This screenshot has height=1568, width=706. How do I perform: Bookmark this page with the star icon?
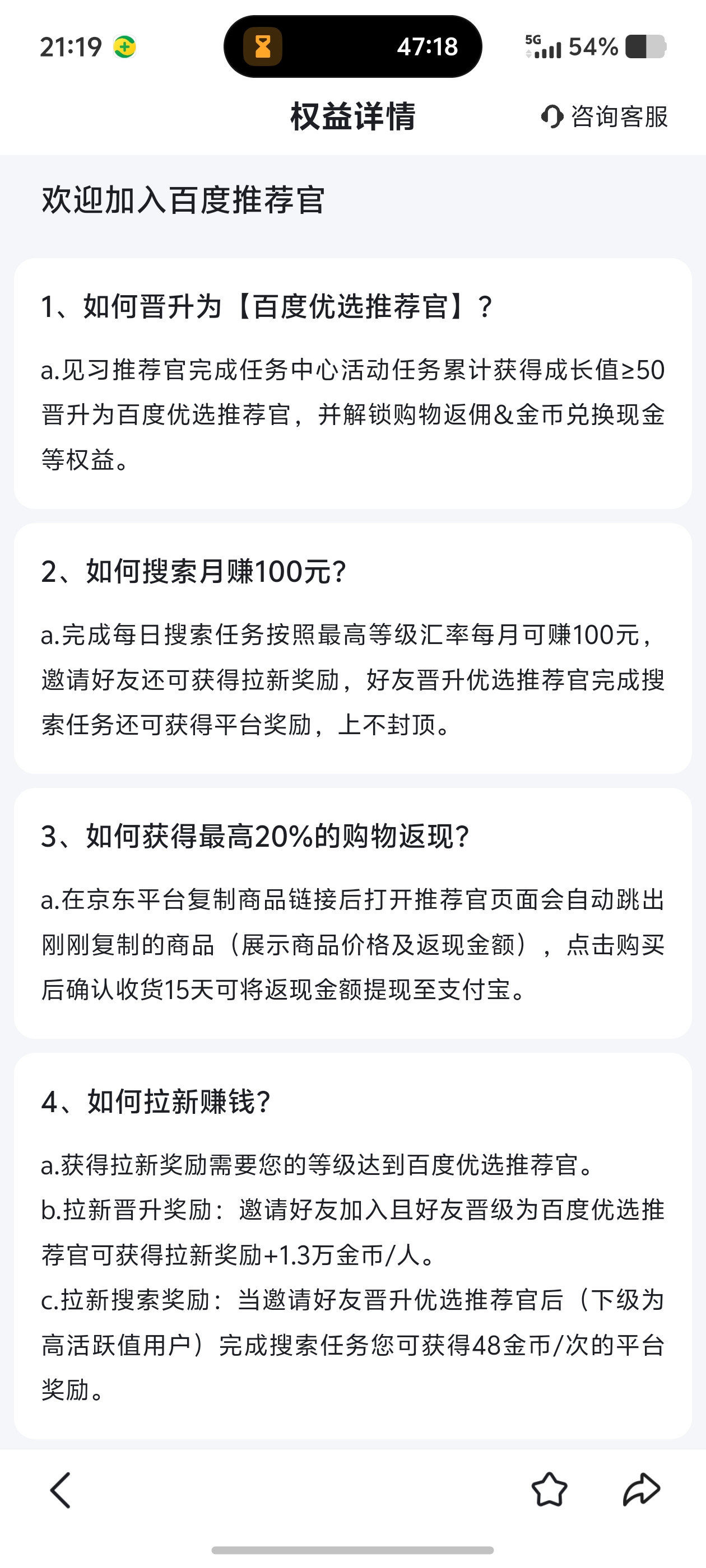point(550,1490)
